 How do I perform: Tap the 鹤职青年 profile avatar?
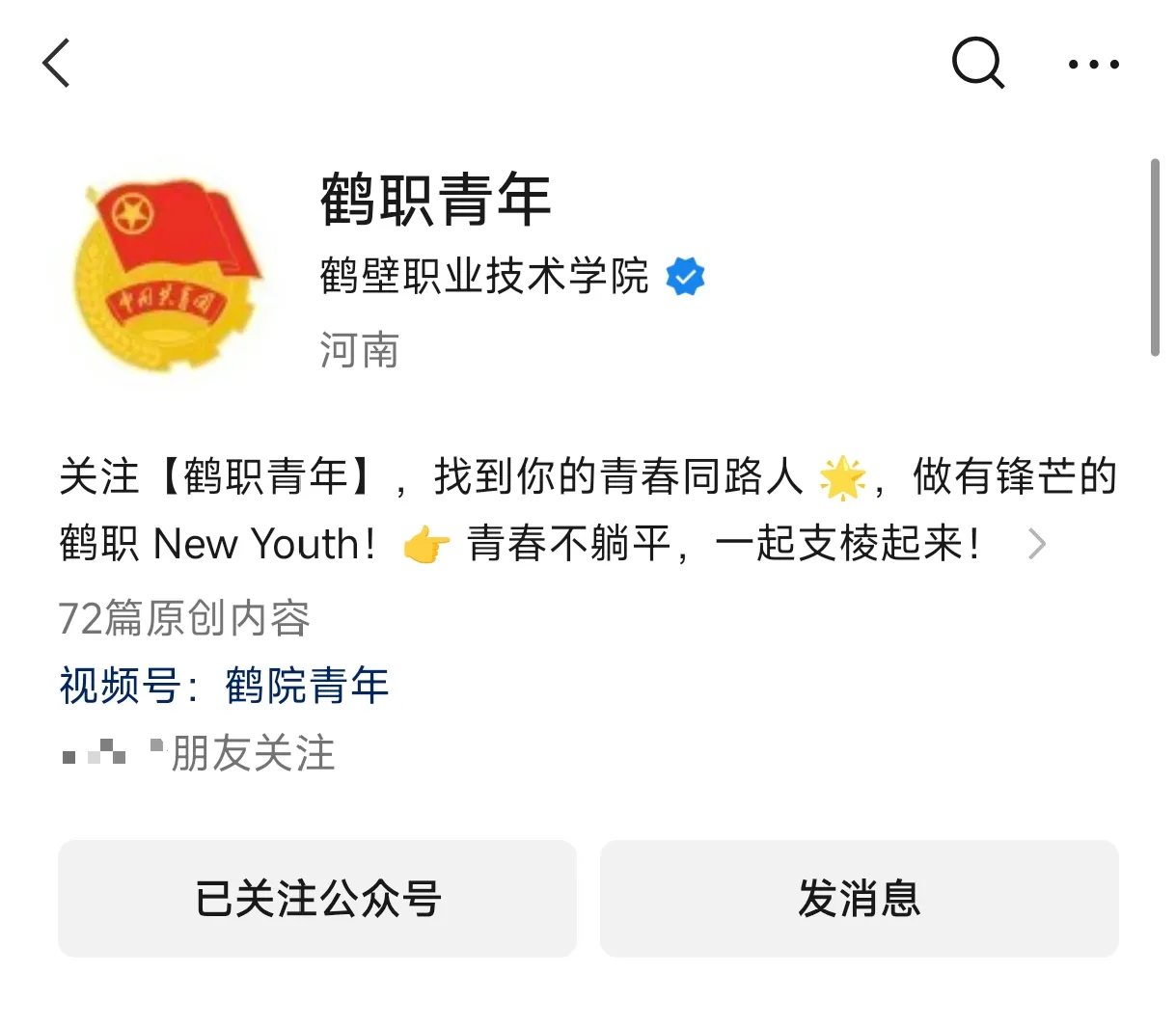[x=168, y=274]
